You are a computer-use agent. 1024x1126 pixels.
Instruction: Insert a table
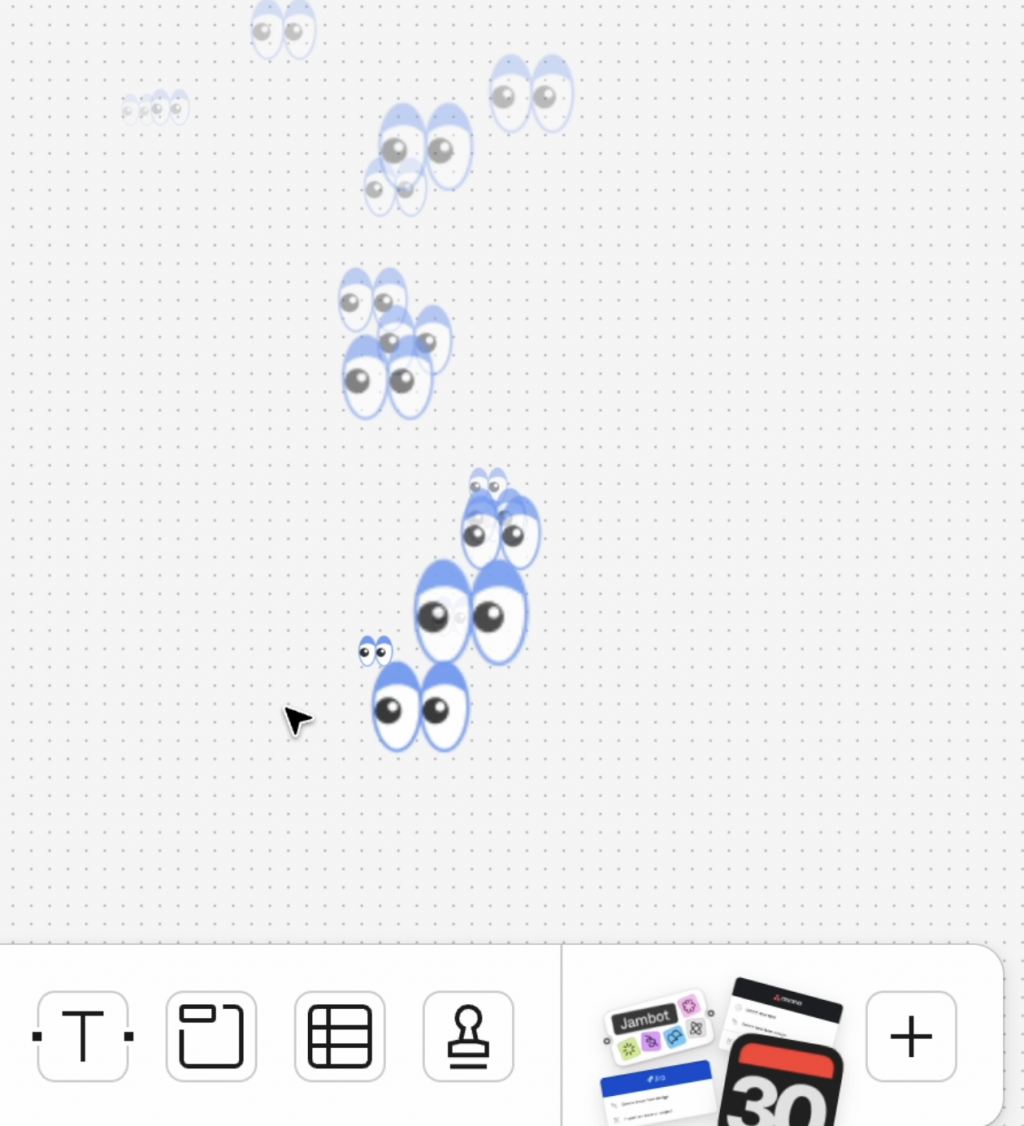340,1036
